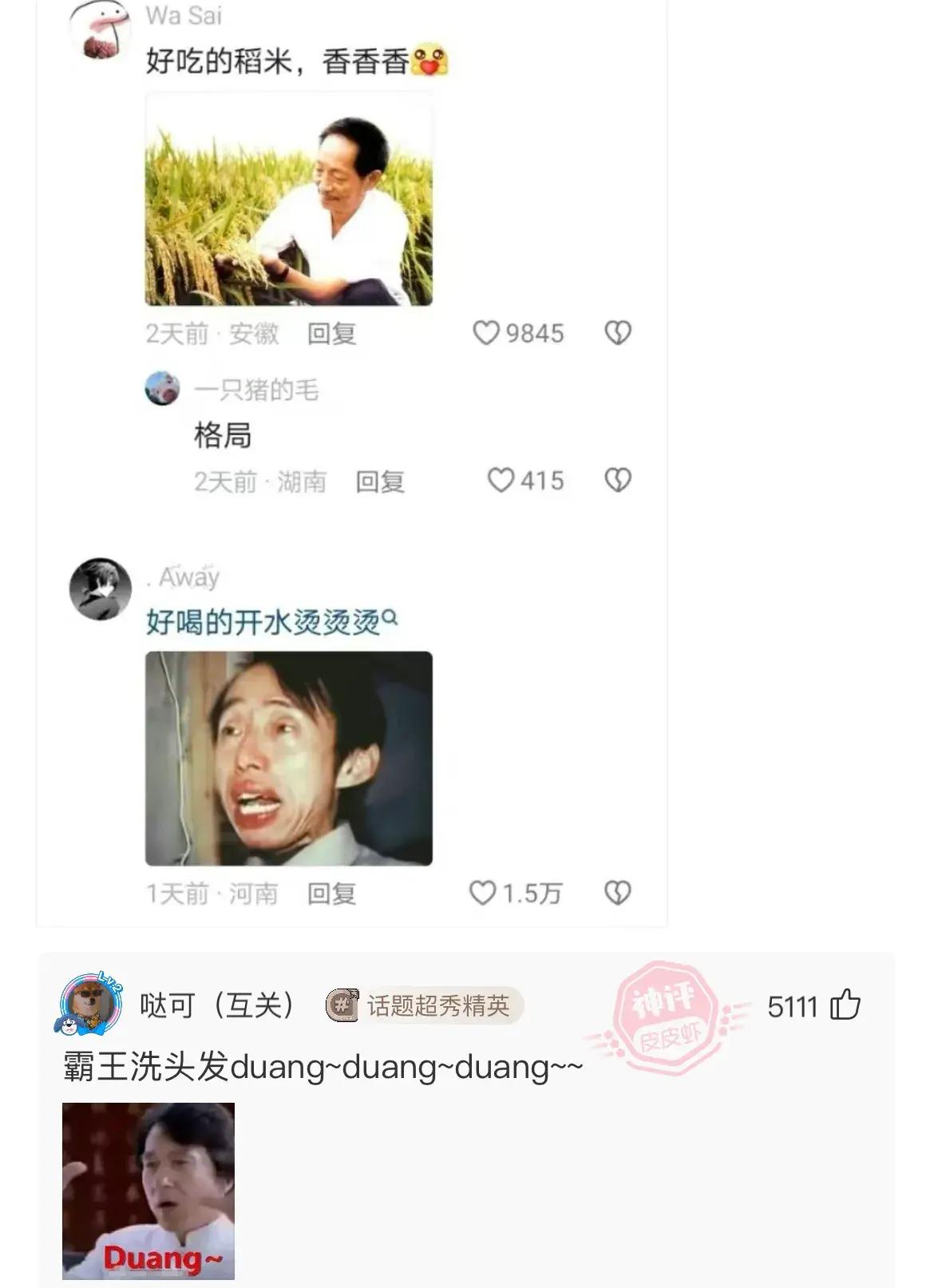Image resolution: width=934 pixels, height=1288 pixels.
Task: Open the Duang~ image in 哒可's comment
Action: click(148, 1191)
